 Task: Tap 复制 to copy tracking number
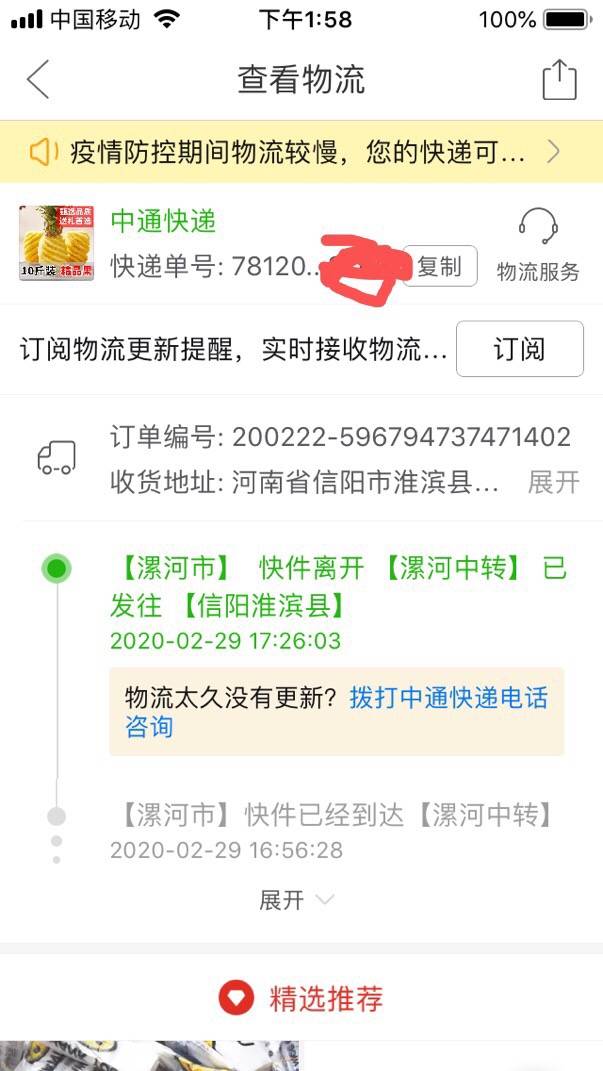(x=440, y=266)
